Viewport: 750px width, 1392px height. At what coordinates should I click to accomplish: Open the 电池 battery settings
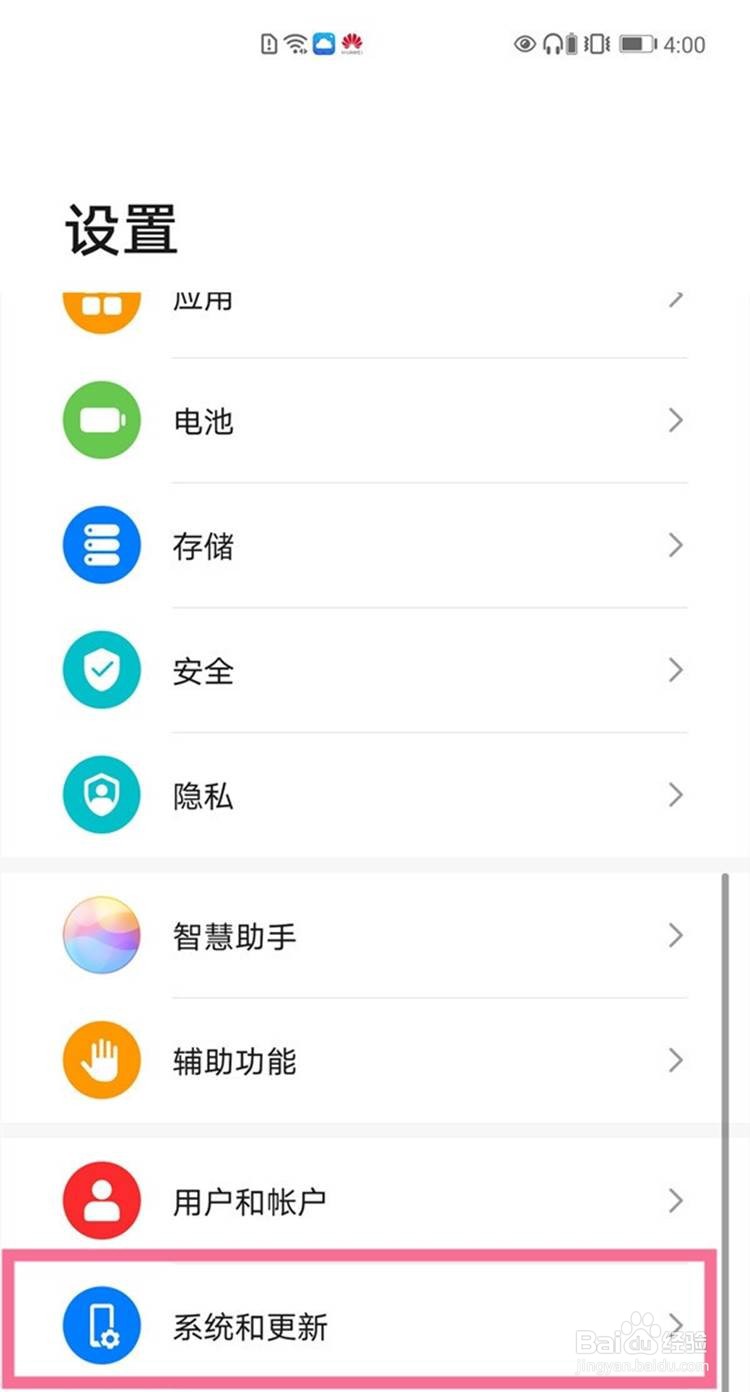pyautogui.click(x=375, y=421)
